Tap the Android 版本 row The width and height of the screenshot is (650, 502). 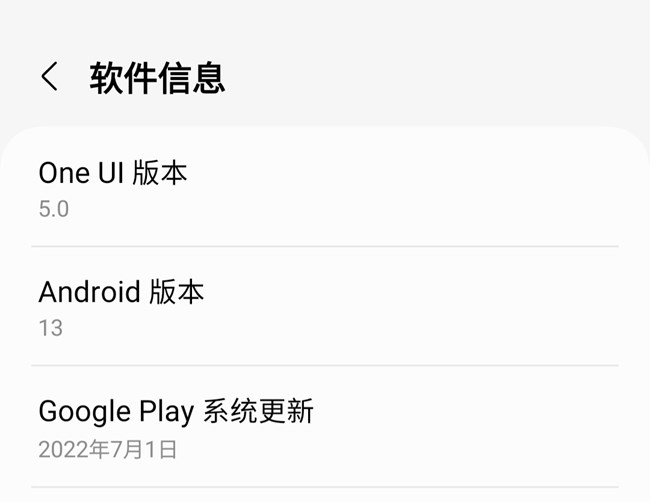pos(324,307)
